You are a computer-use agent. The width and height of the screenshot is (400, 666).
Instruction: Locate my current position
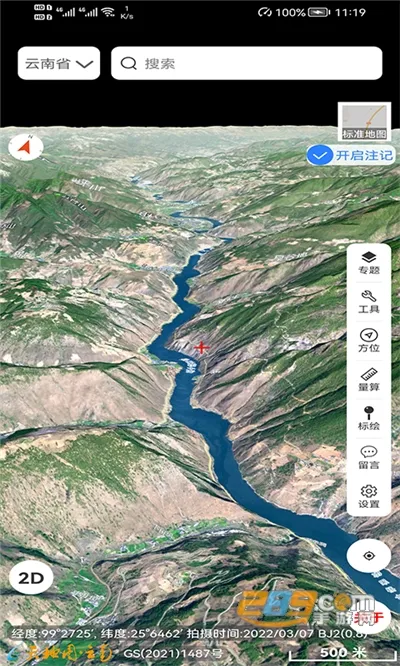click(x=369, y=556)
